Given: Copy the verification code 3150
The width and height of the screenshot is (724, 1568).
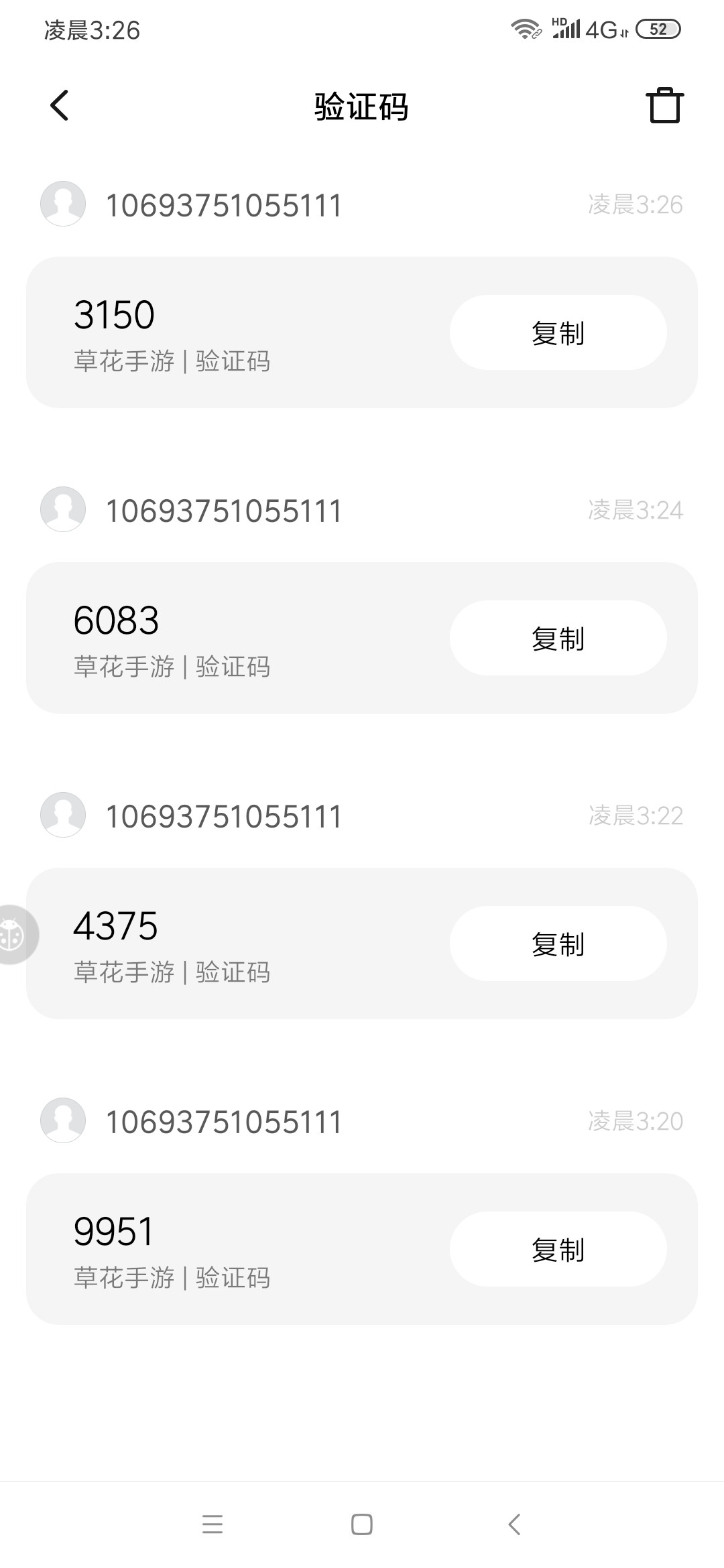Looking at the screenshot, I should 558,333.
